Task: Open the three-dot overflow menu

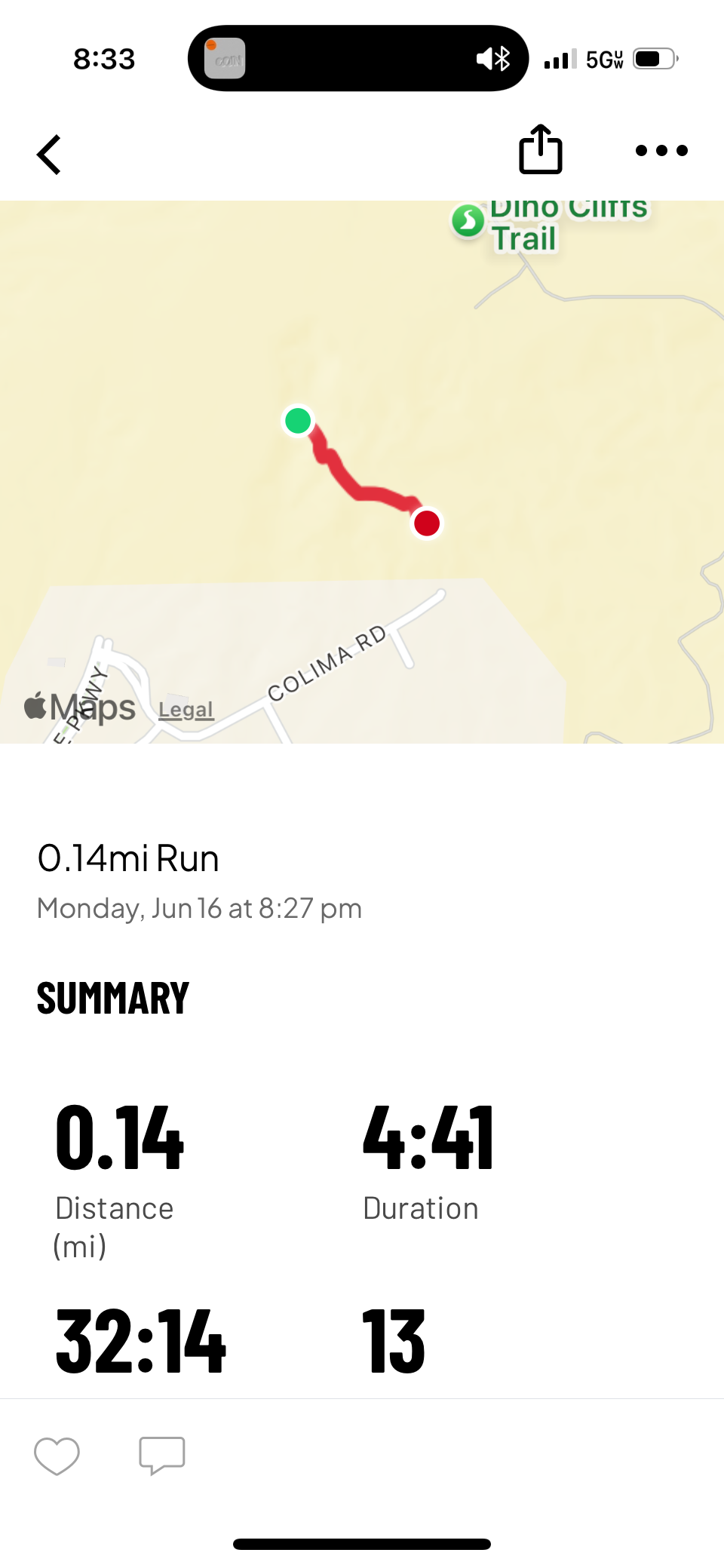Action: (x=661, y=151)
